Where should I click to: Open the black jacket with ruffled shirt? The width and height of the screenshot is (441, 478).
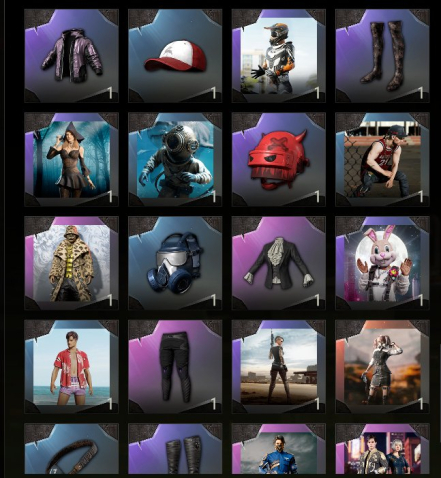(279, 263)
